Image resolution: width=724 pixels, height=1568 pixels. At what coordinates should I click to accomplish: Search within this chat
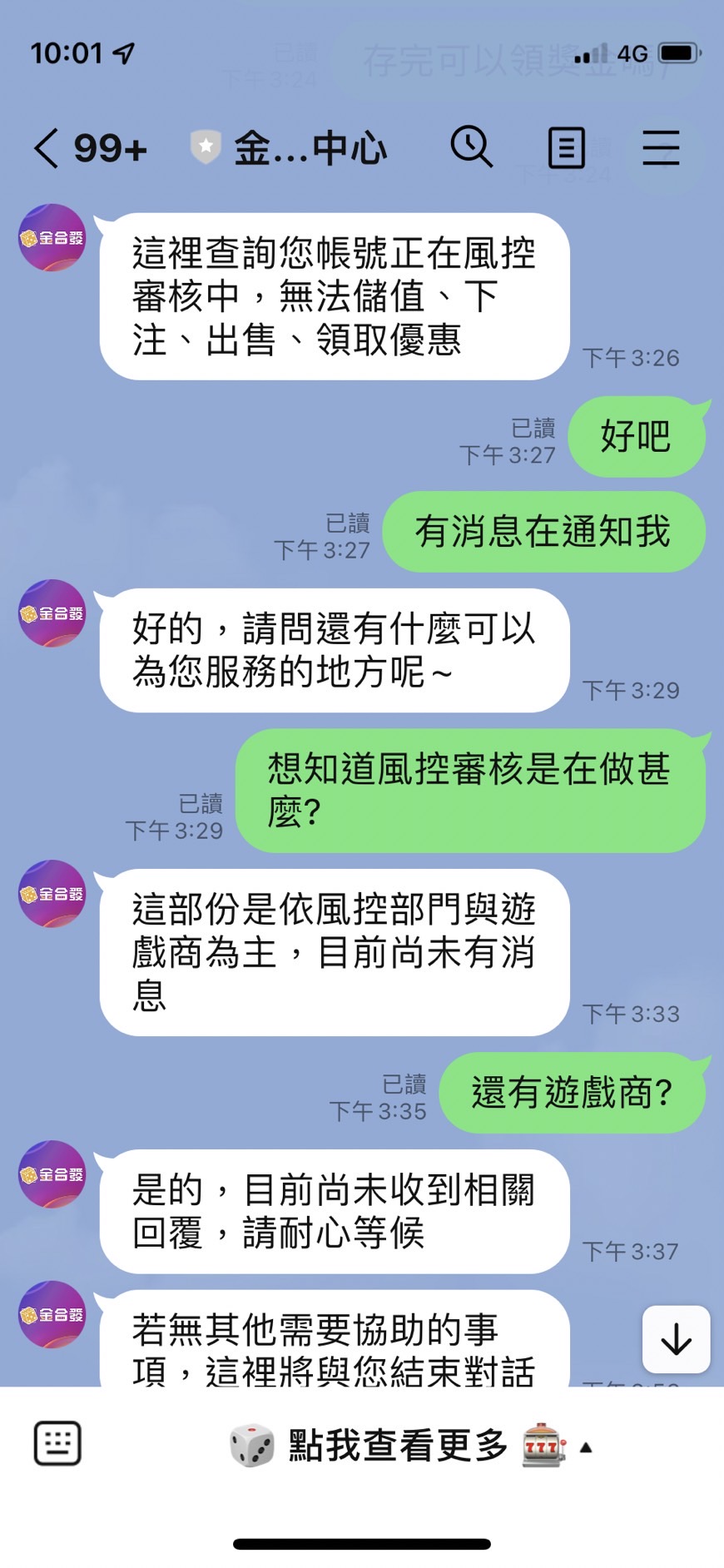click(x=471, y=148)
